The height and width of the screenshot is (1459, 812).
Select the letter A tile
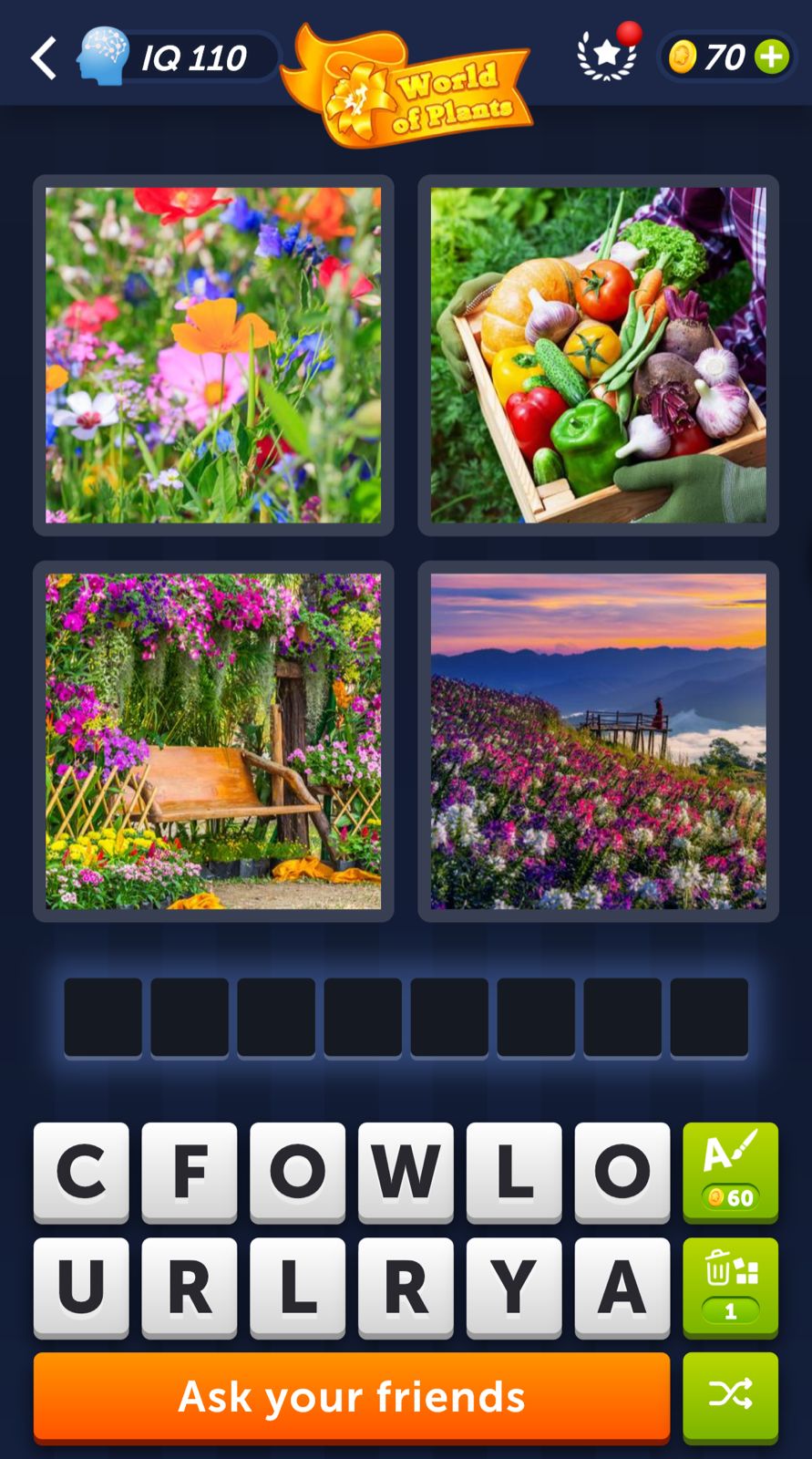point(622,1287)
